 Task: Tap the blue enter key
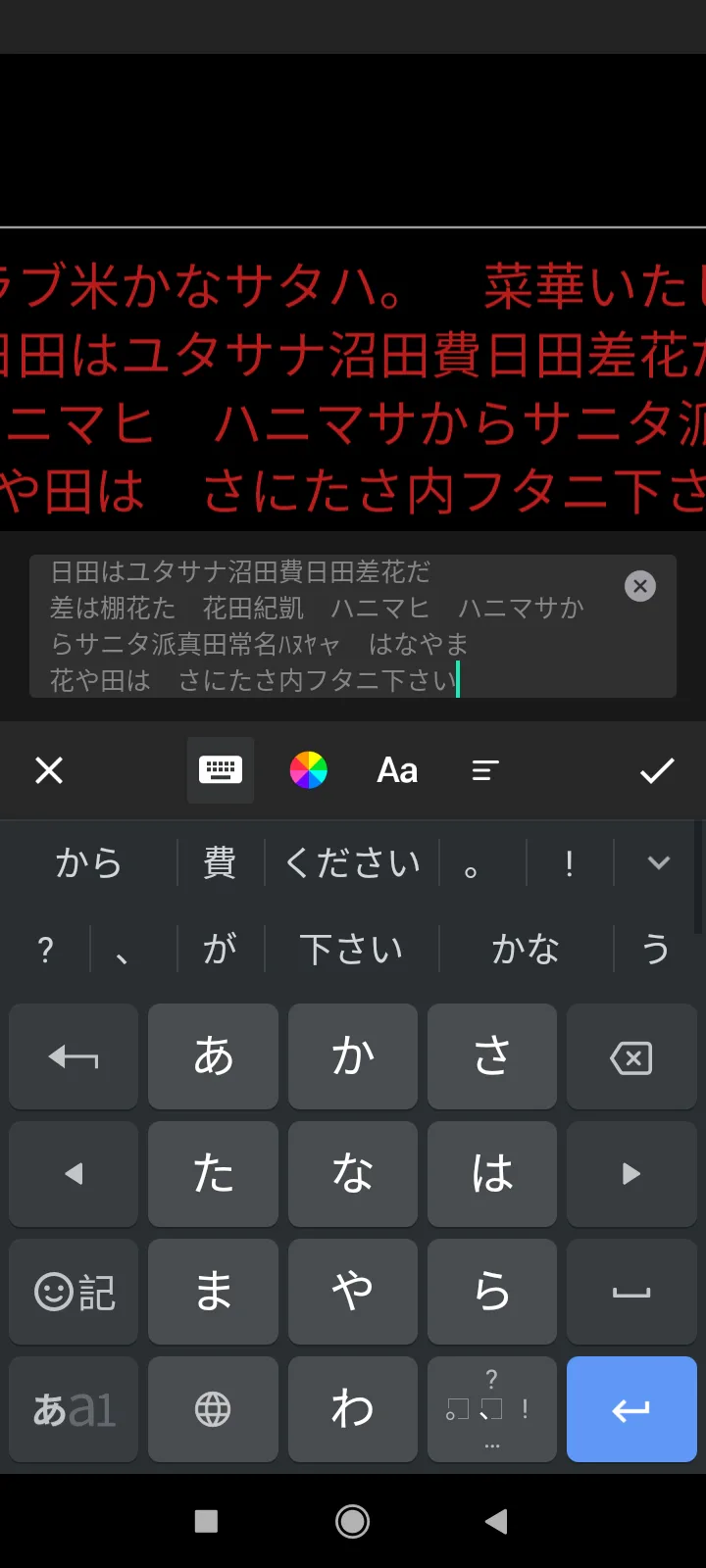coord(630,1409)
